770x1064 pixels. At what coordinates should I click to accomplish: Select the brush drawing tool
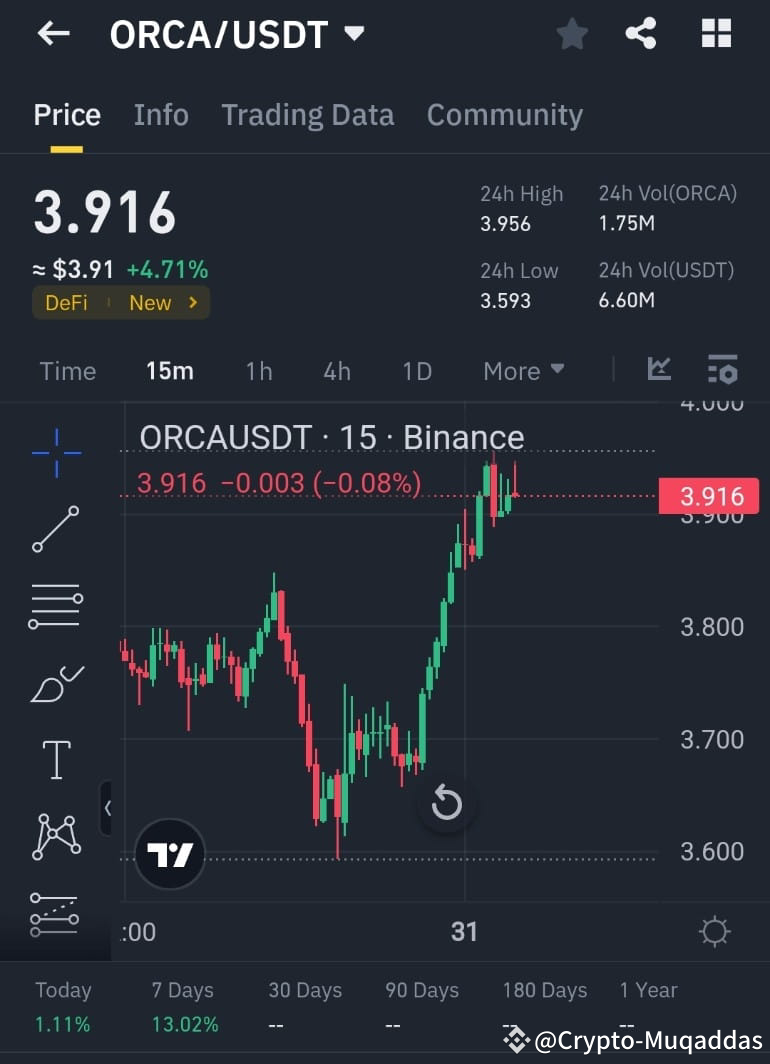(x=56, y=682)
